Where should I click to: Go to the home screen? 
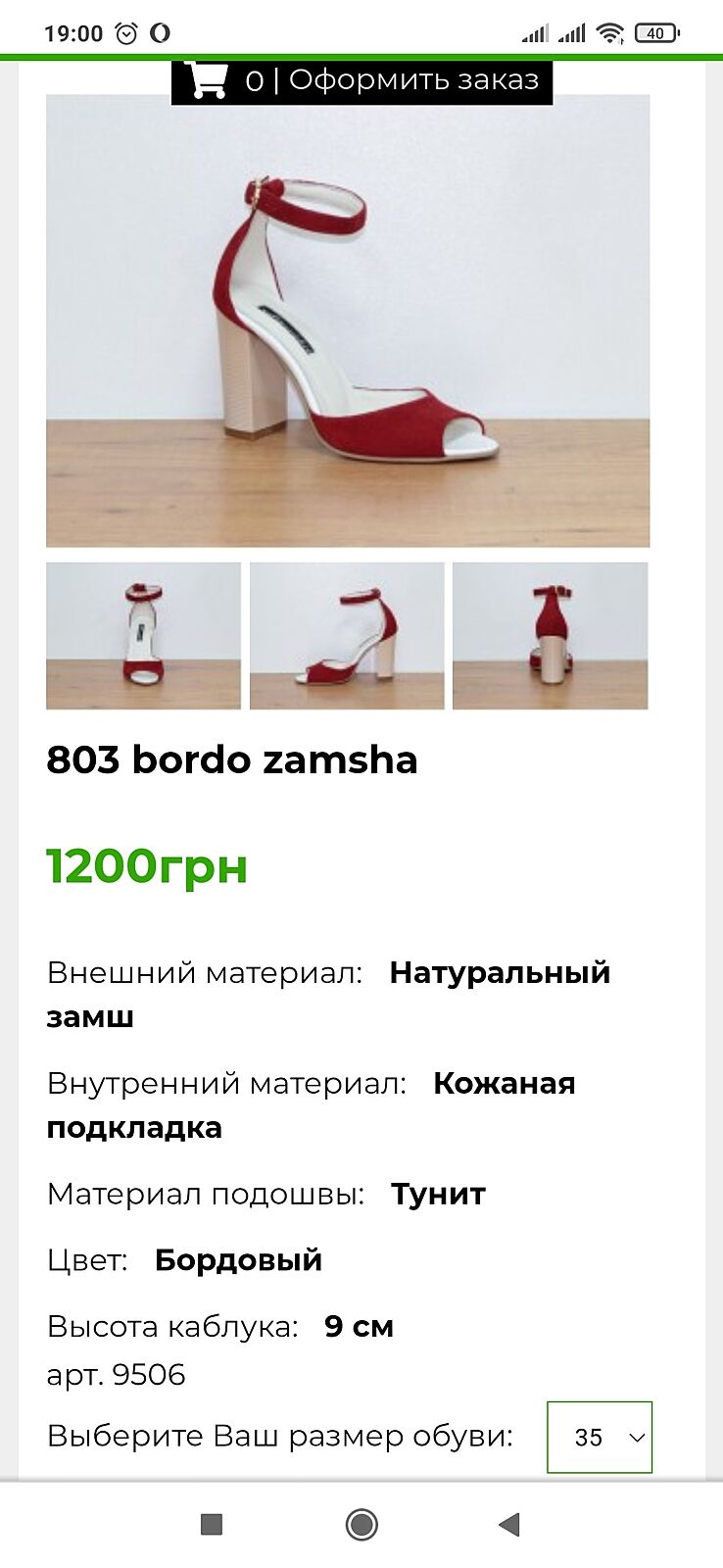361,1524
